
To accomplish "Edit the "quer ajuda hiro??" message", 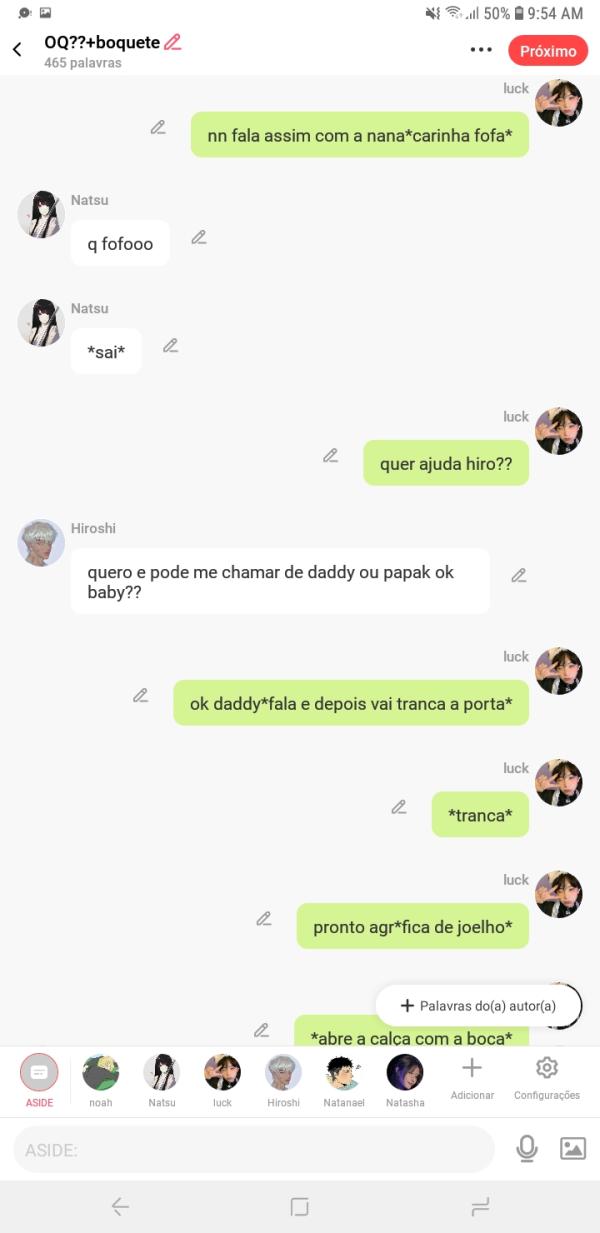I will (x=331, y=455).
